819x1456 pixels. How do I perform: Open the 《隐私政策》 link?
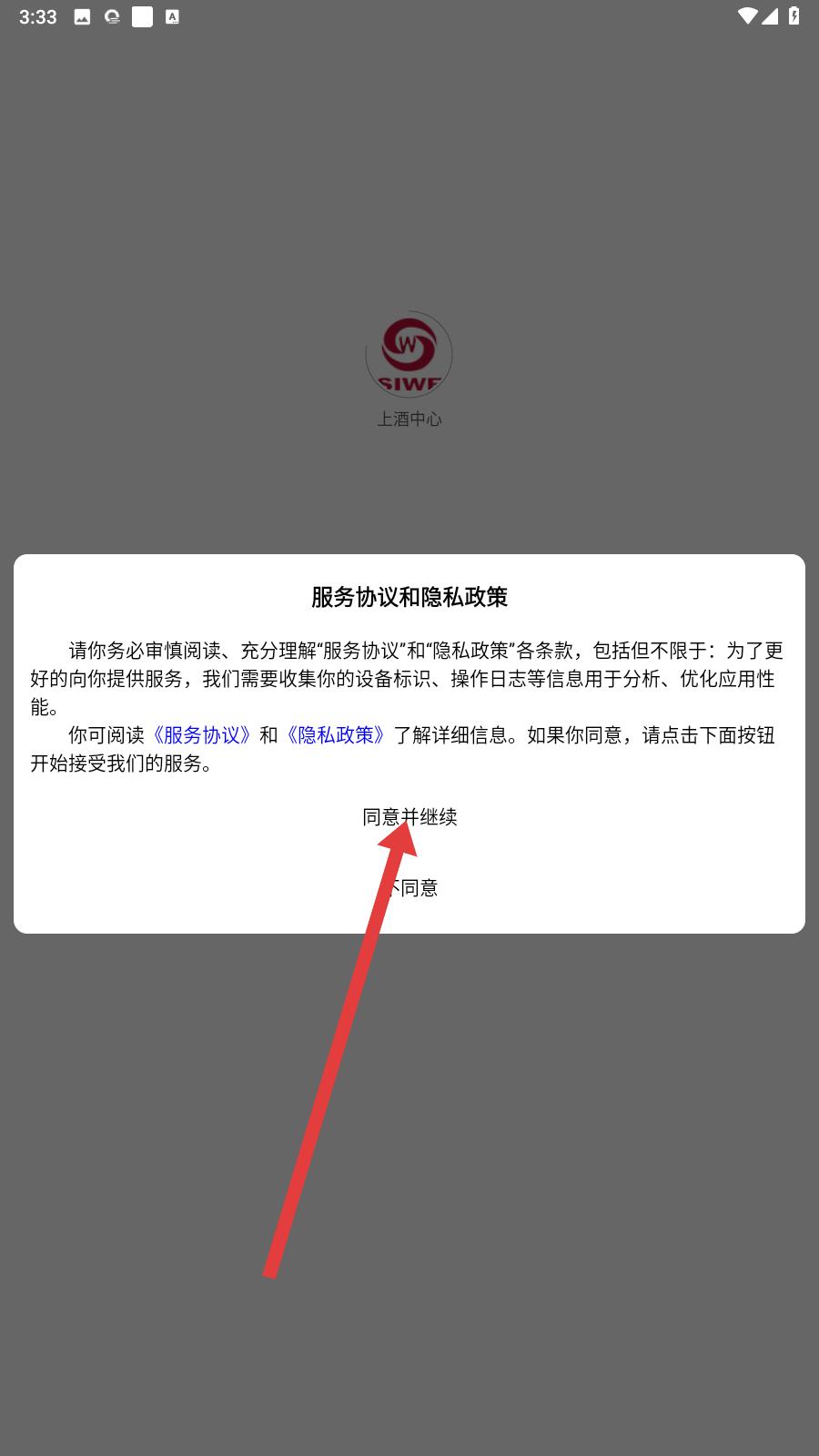coord(336,735)
